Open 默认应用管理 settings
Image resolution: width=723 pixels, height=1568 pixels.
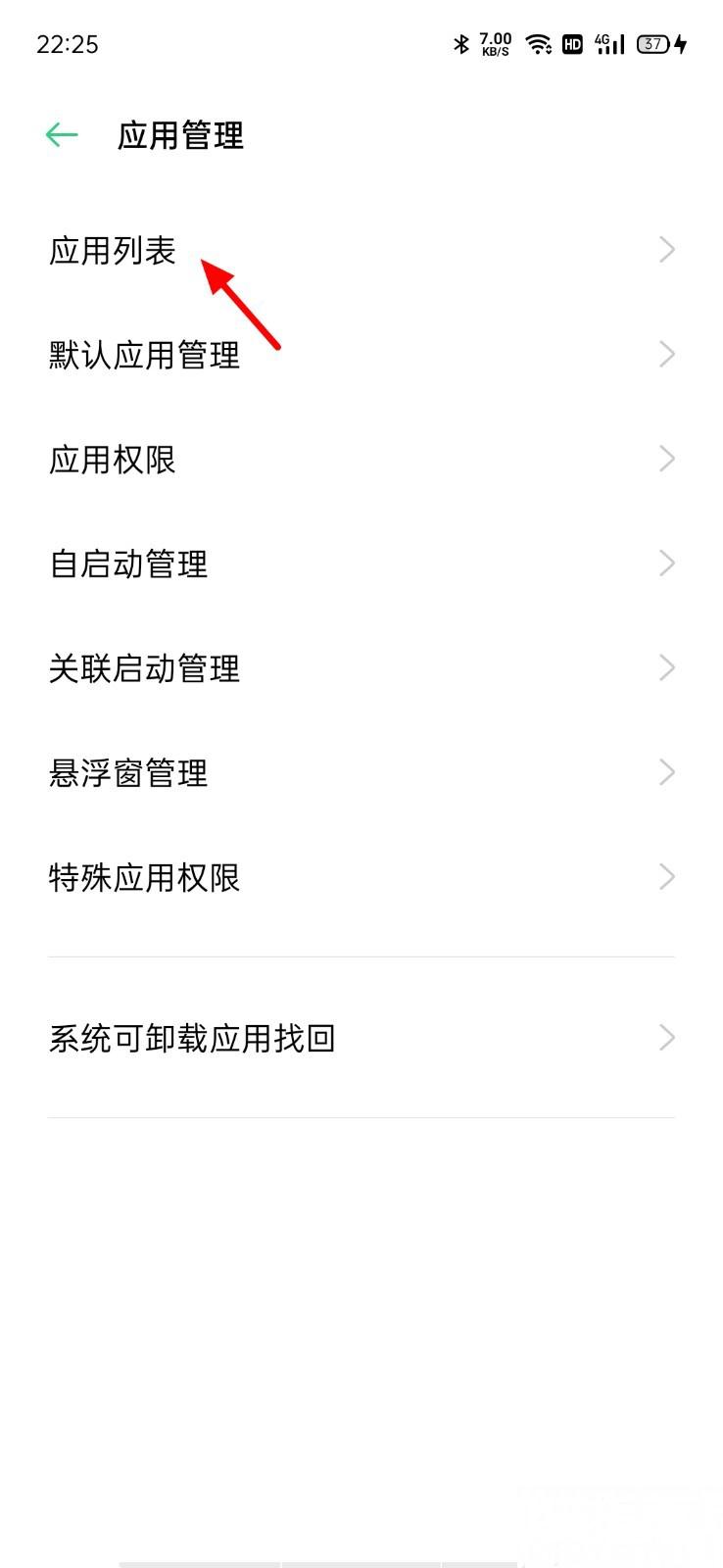pos(145,355)
